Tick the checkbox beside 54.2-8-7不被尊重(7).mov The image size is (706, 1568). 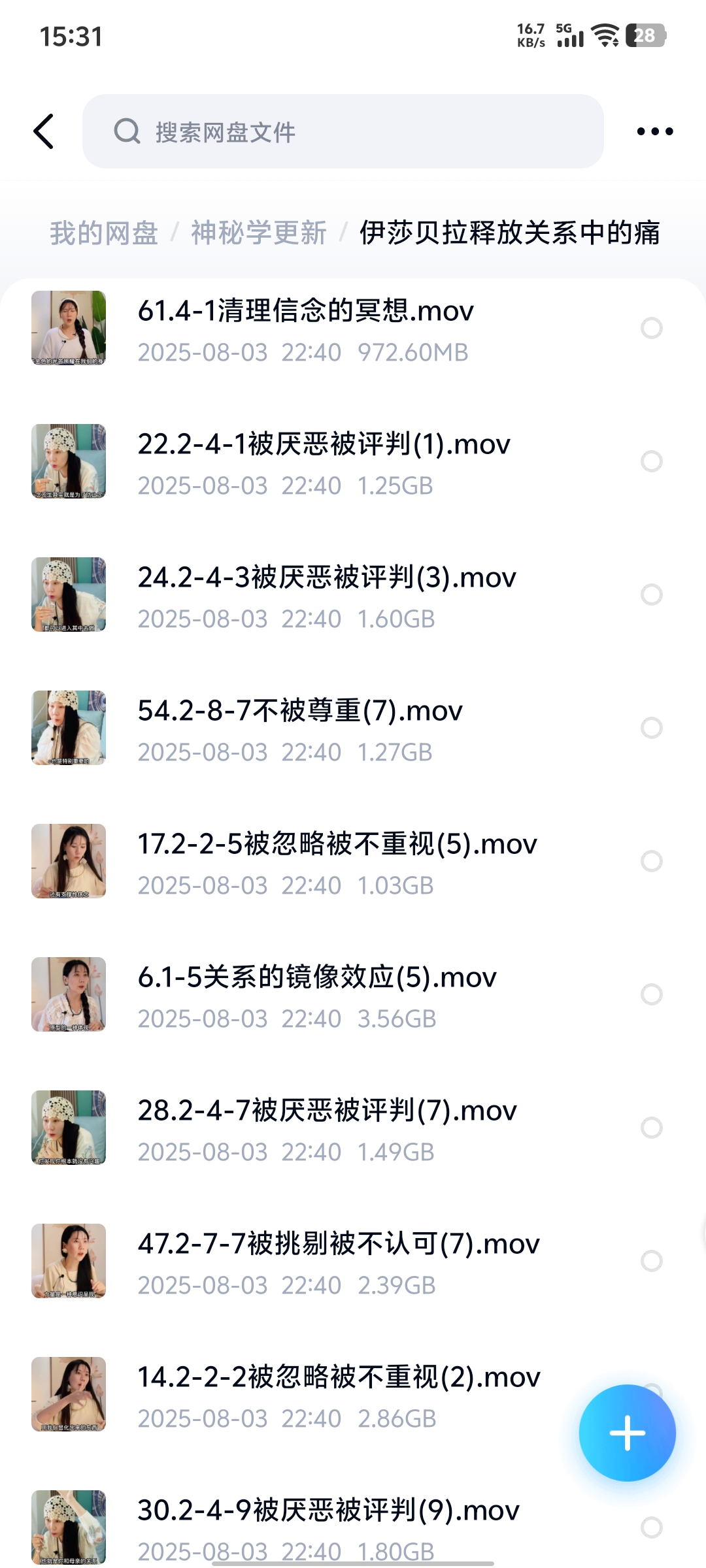click(x=652, y=728)
